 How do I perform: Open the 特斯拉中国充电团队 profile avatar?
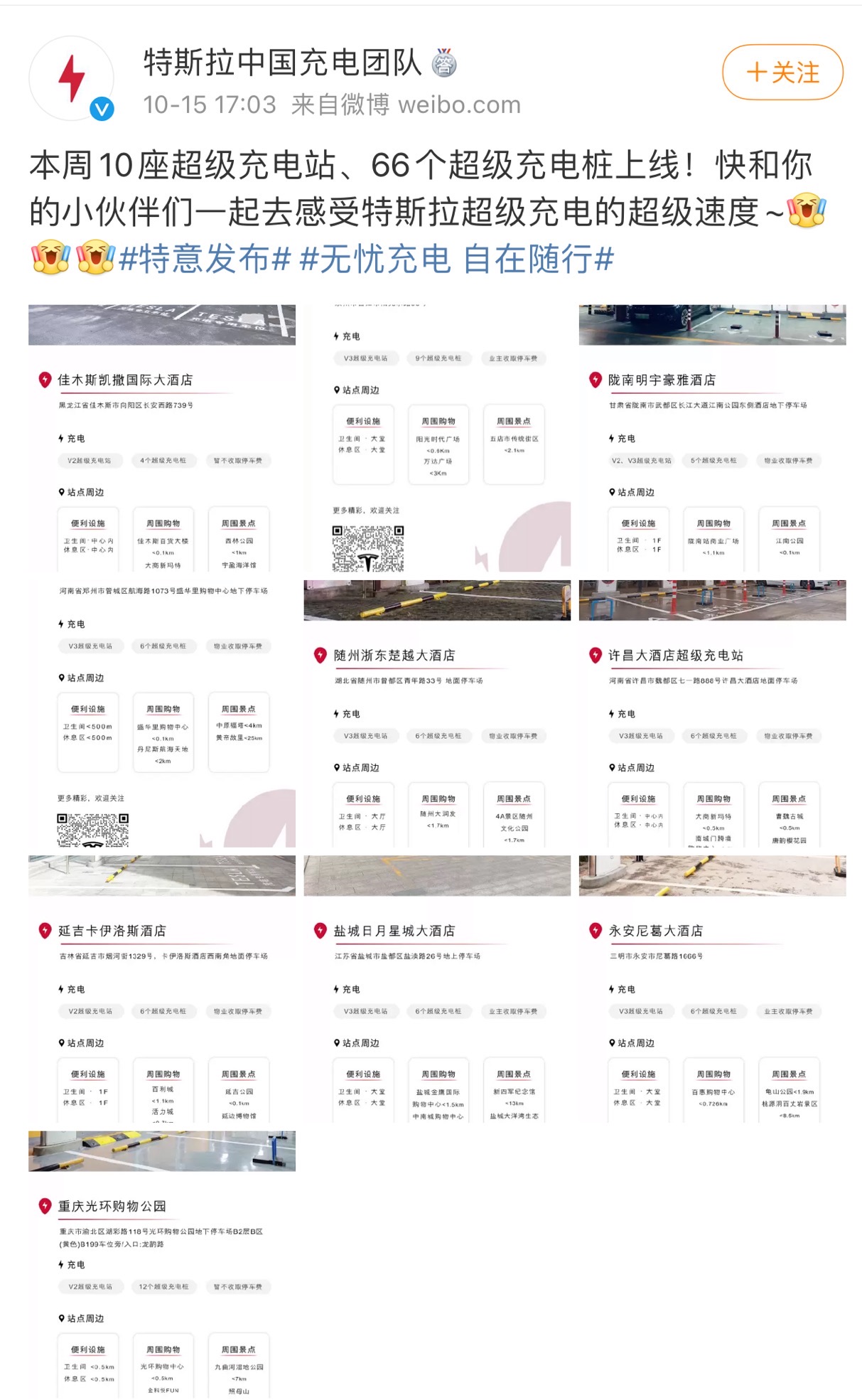[x=72, y=78]
